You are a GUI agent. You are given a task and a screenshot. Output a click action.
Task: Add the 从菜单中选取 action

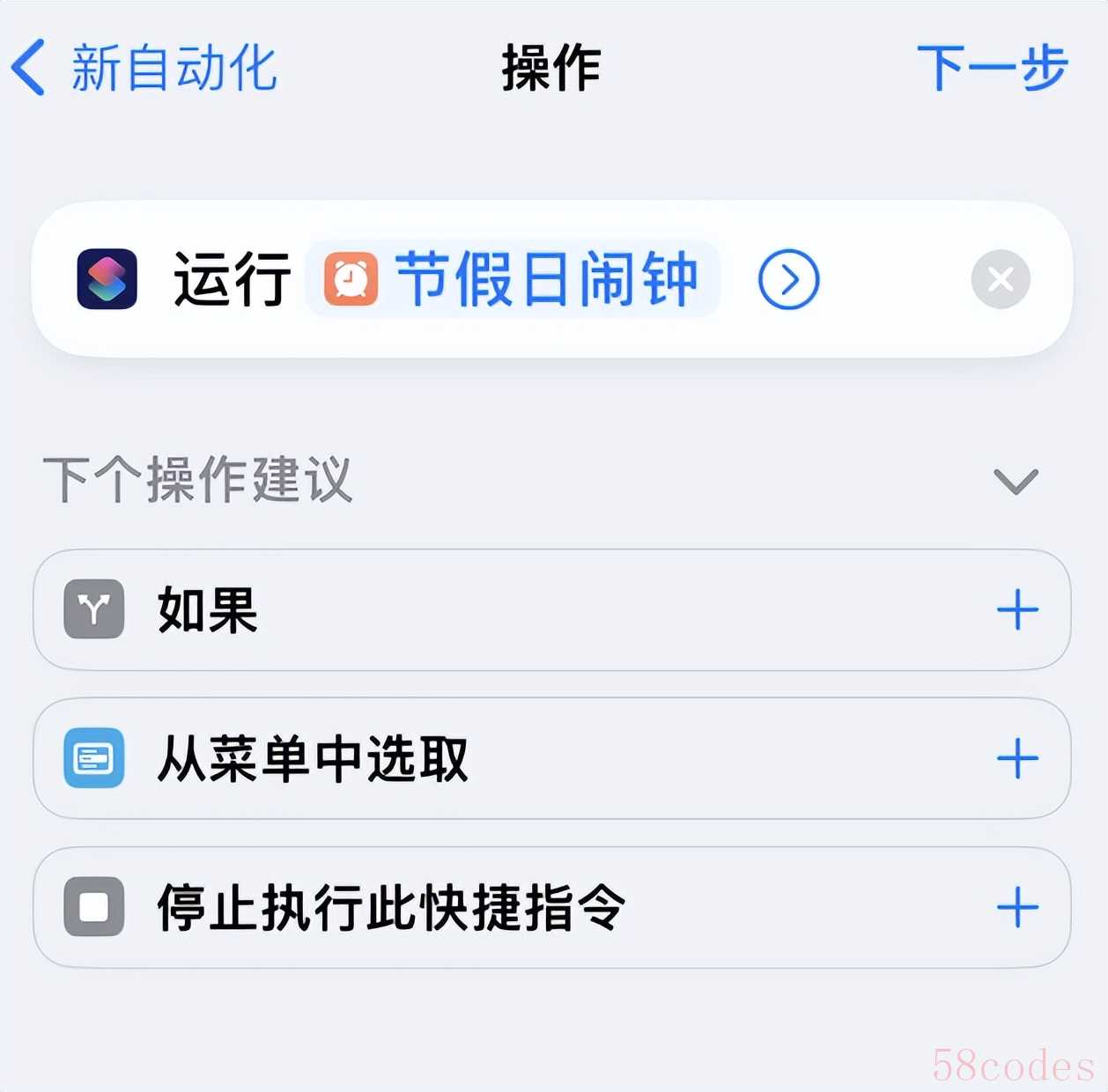coord(1017,758)
